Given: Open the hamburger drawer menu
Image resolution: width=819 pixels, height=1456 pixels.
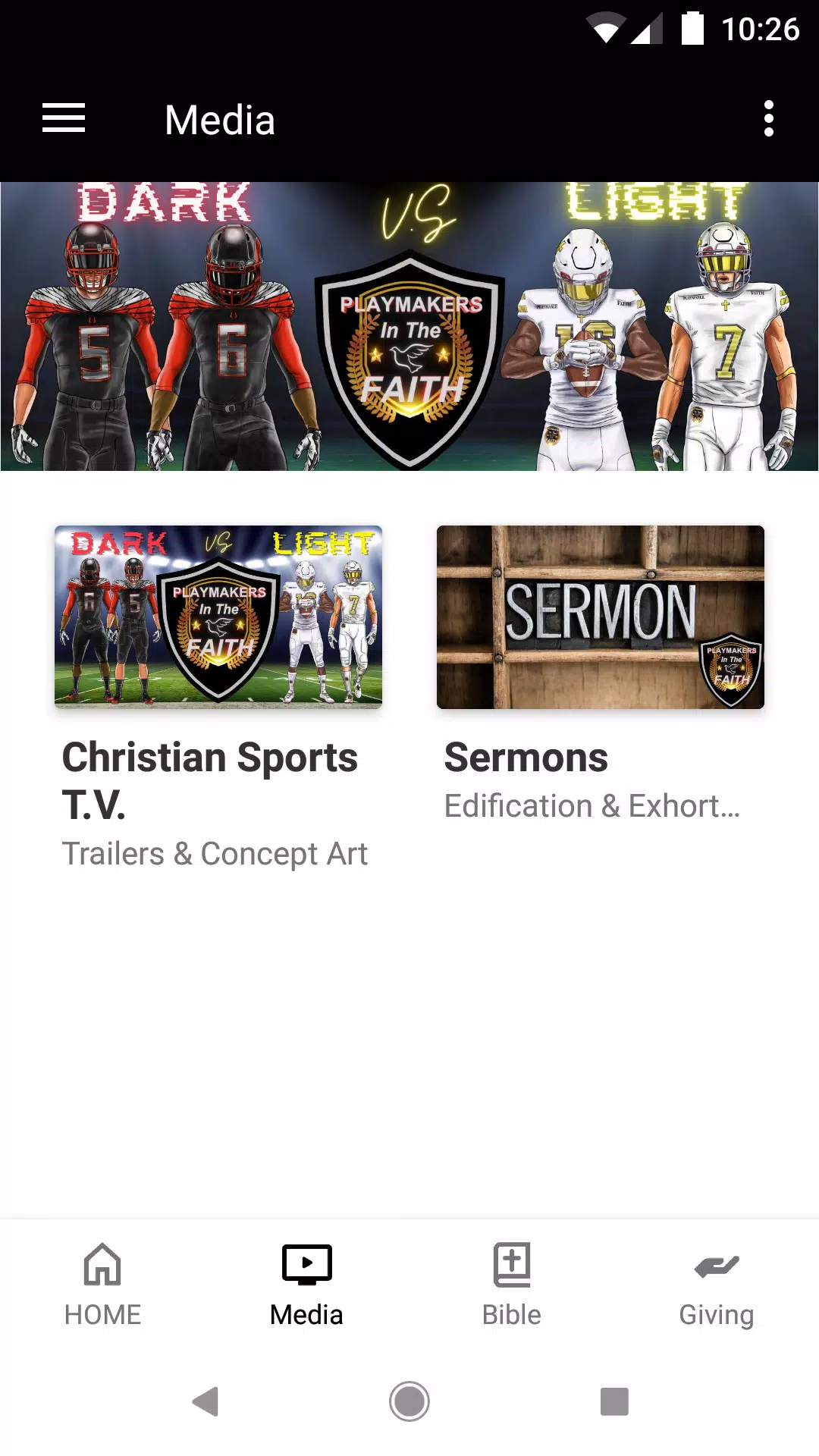Looking at the screenshot, I should tap(64, 119).
